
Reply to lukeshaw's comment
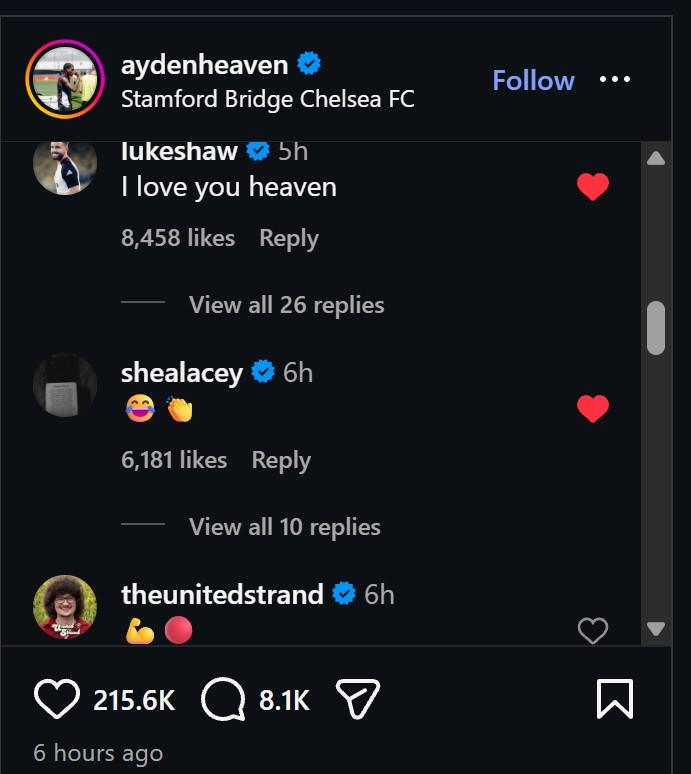(288, 238)
